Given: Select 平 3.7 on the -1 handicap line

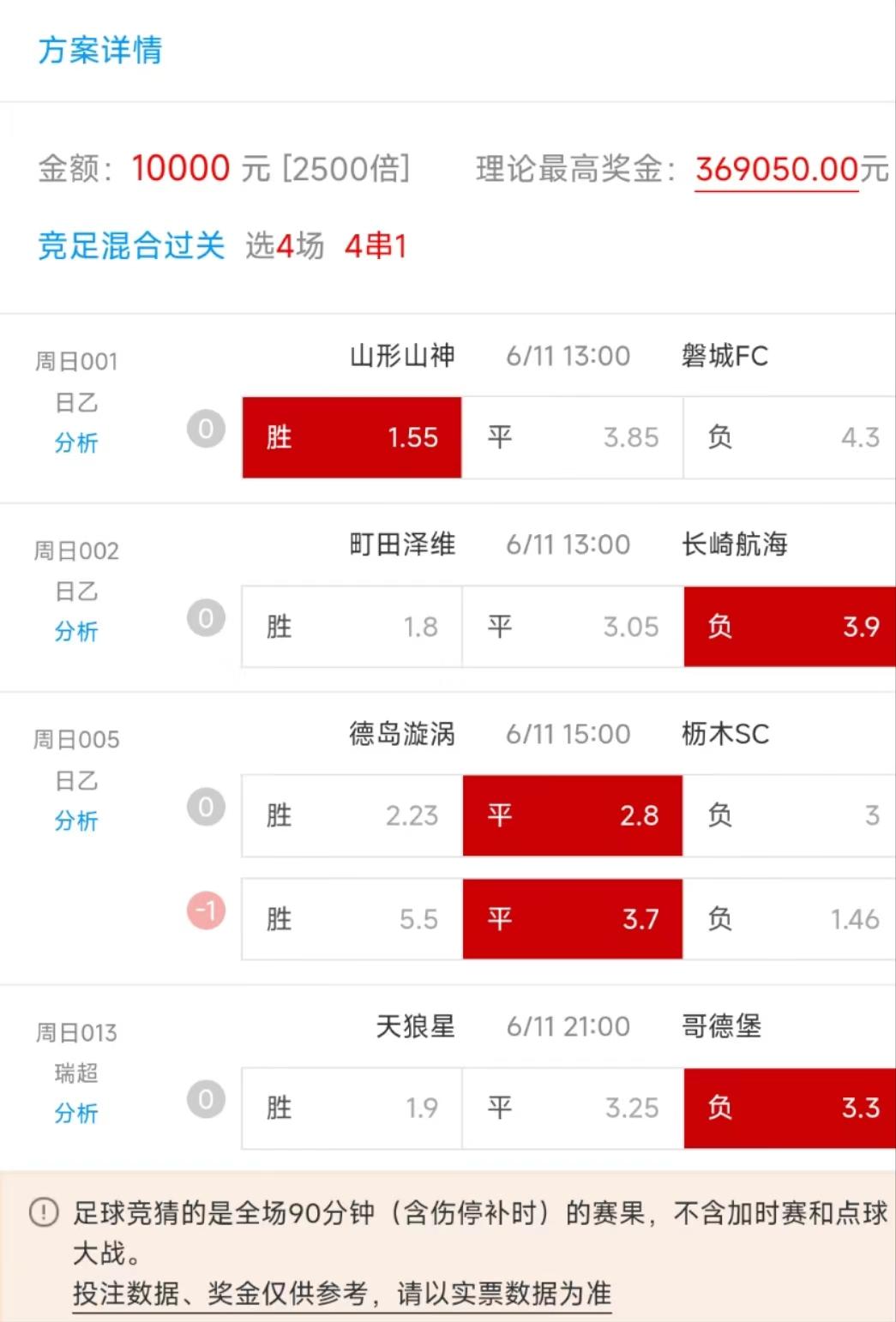Looking at the screenshot, I should click(573, 919).
